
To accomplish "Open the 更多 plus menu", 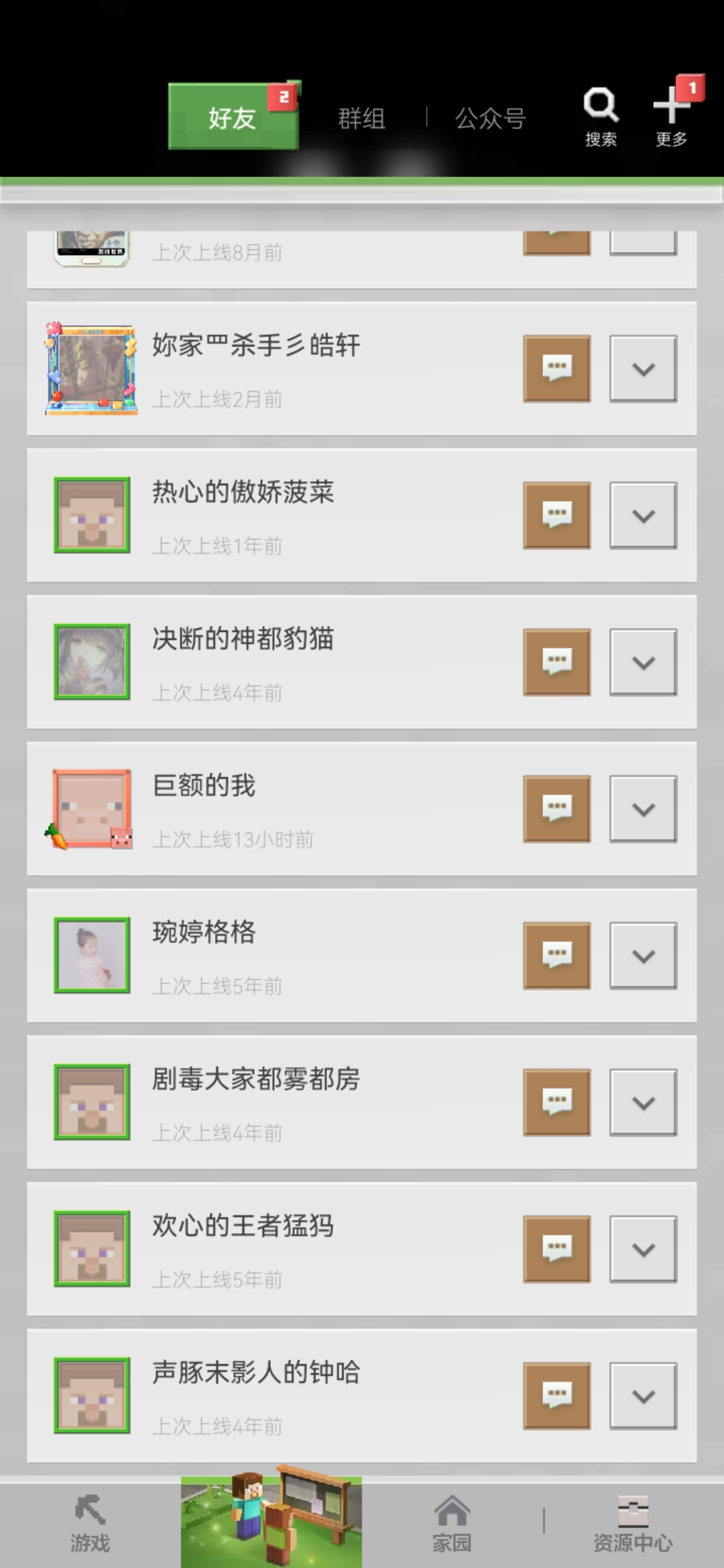I will [672, 115].
